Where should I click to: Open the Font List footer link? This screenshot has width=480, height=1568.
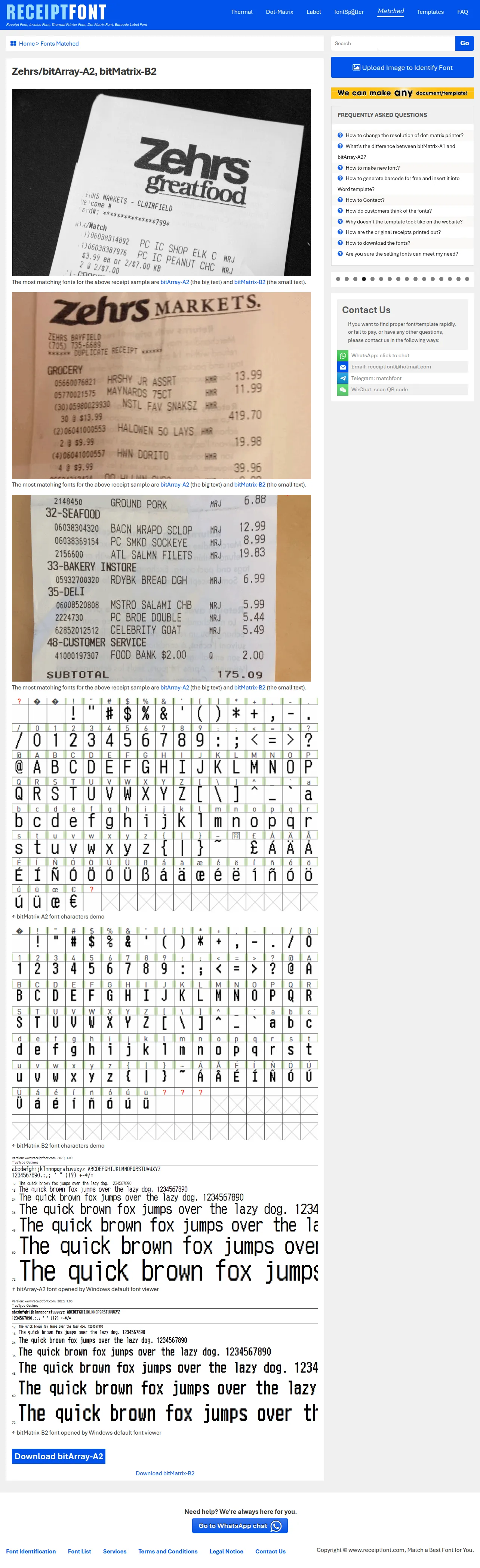click(x=79, y=1552)
